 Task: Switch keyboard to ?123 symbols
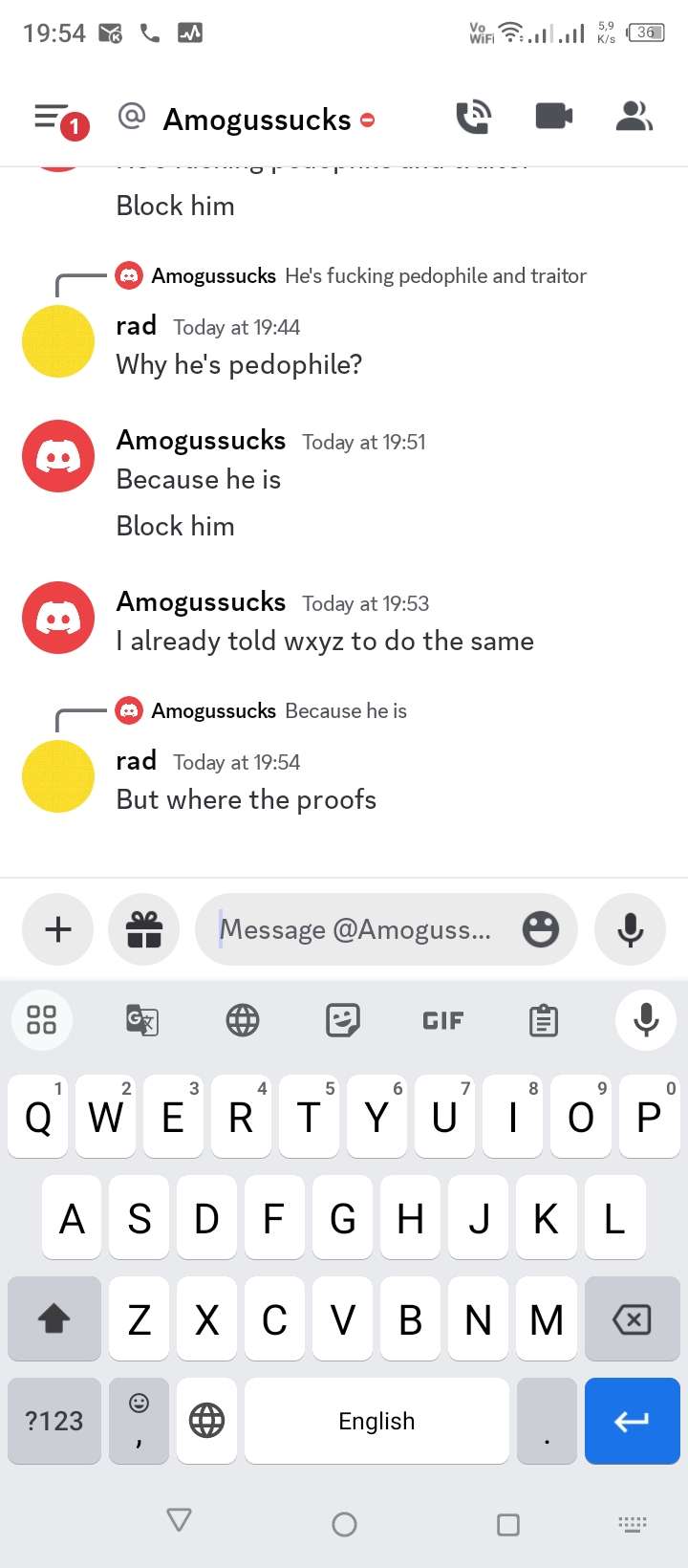pos(54,1421)
